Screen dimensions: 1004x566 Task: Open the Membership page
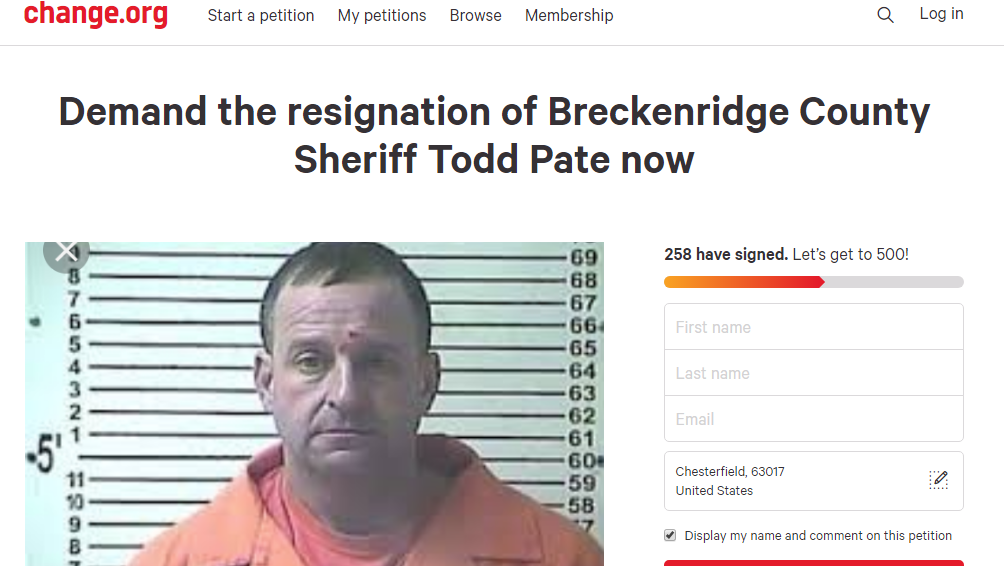pos(569,16)
